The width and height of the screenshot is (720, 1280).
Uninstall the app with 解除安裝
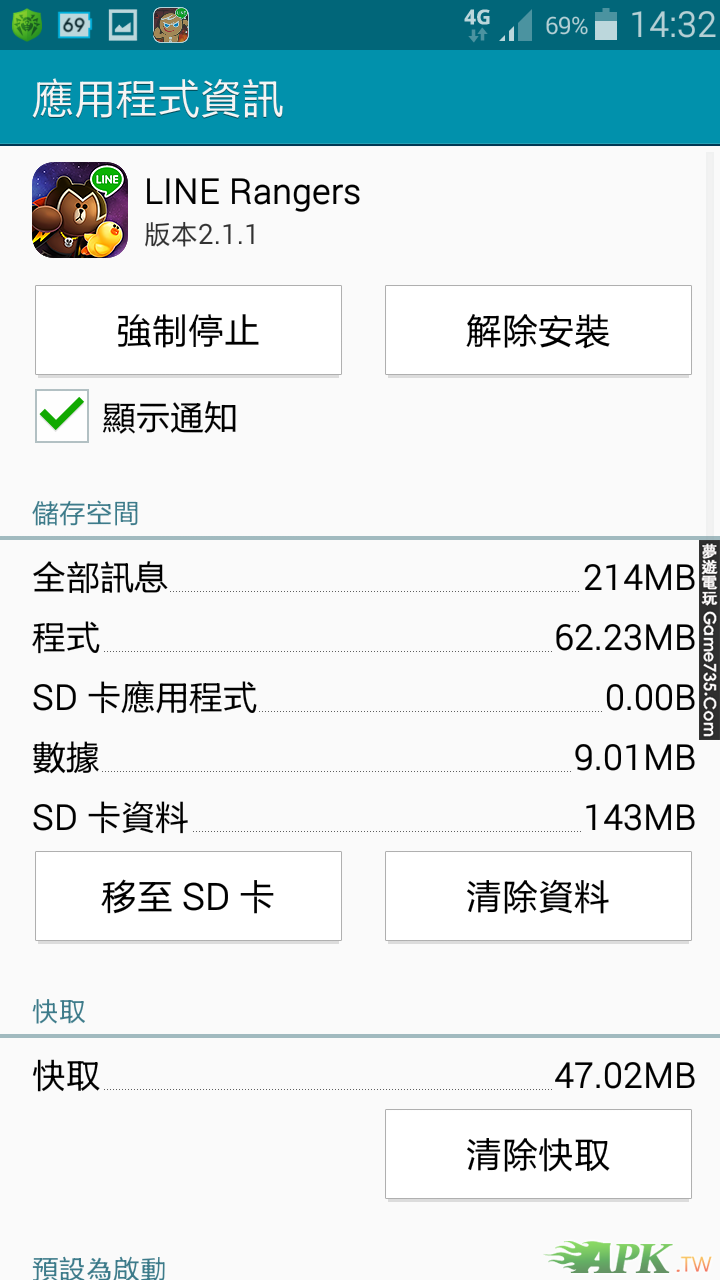click(538, 330)
